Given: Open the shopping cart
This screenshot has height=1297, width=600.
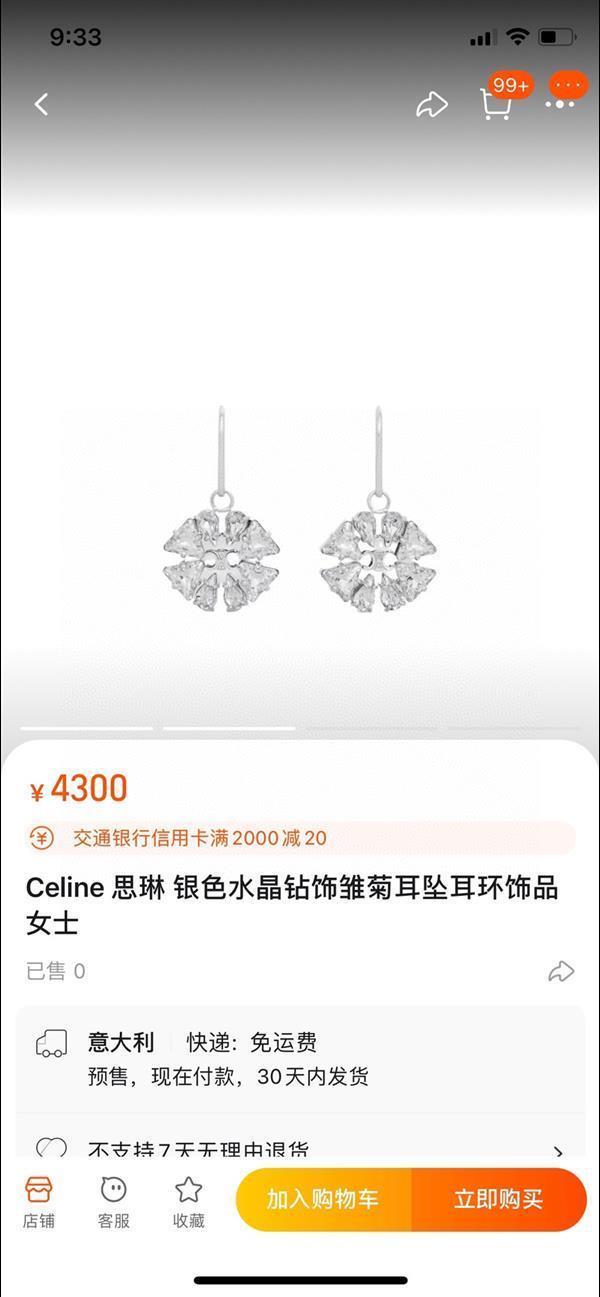Looking at the screenshot, I should coord(496,104).
